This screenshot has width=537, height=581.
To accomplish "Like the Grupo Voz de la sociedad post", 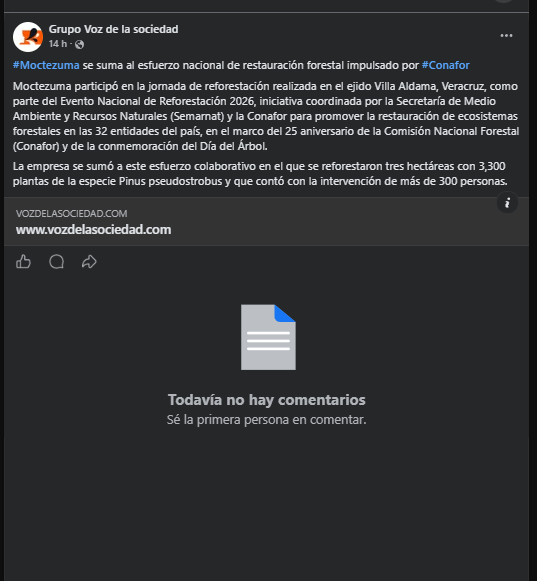I will [23, 262].
